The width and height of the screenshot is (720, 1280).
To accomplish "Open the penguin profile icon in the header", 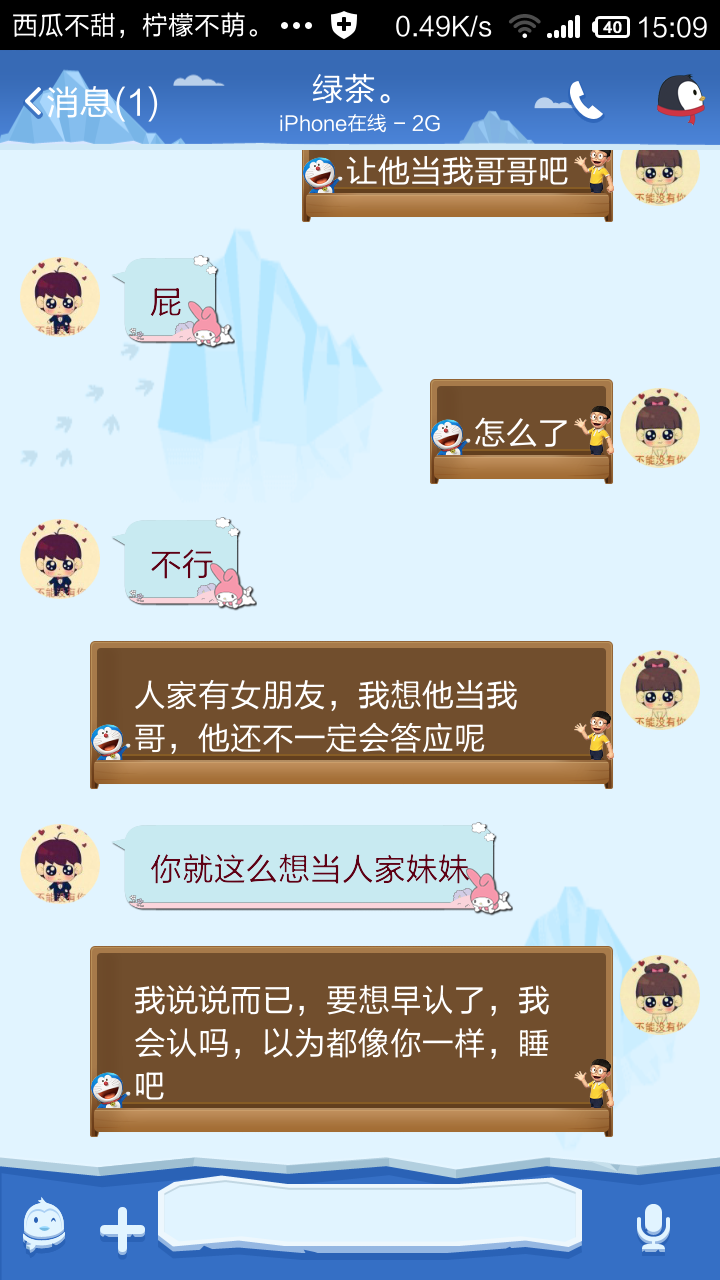I will point(680,99).
